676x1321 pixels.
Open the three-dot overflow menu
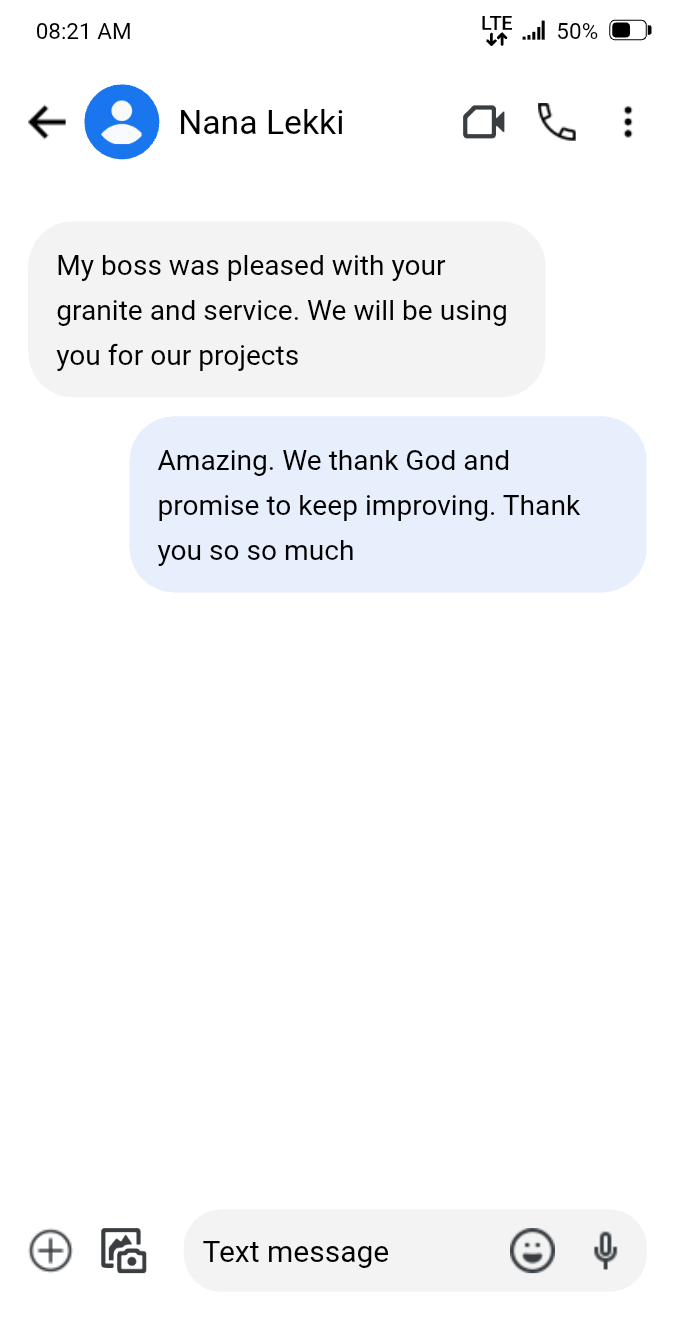click(627, 122)
